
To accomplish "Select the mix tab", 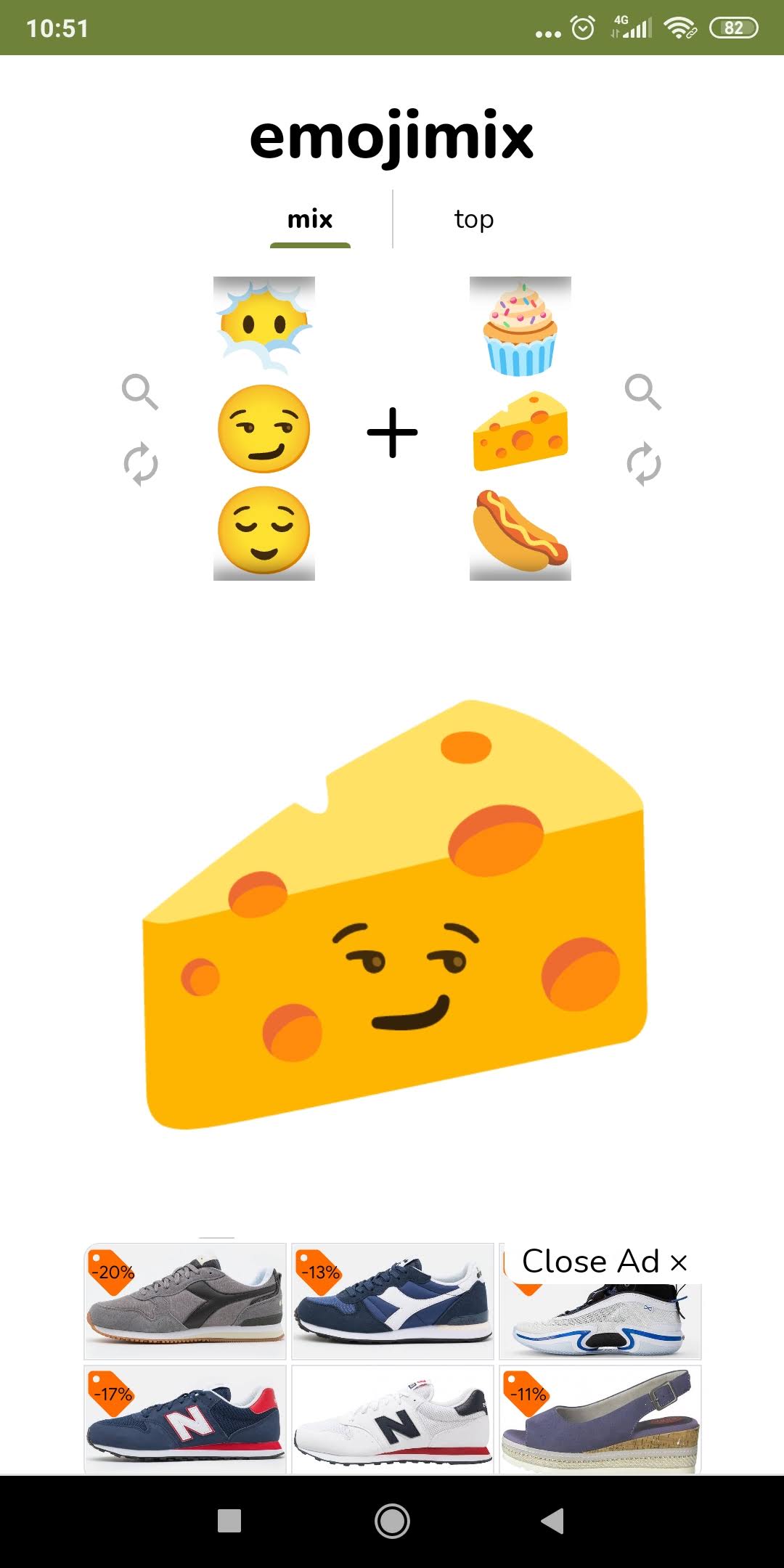I will (x=310, y=219).
